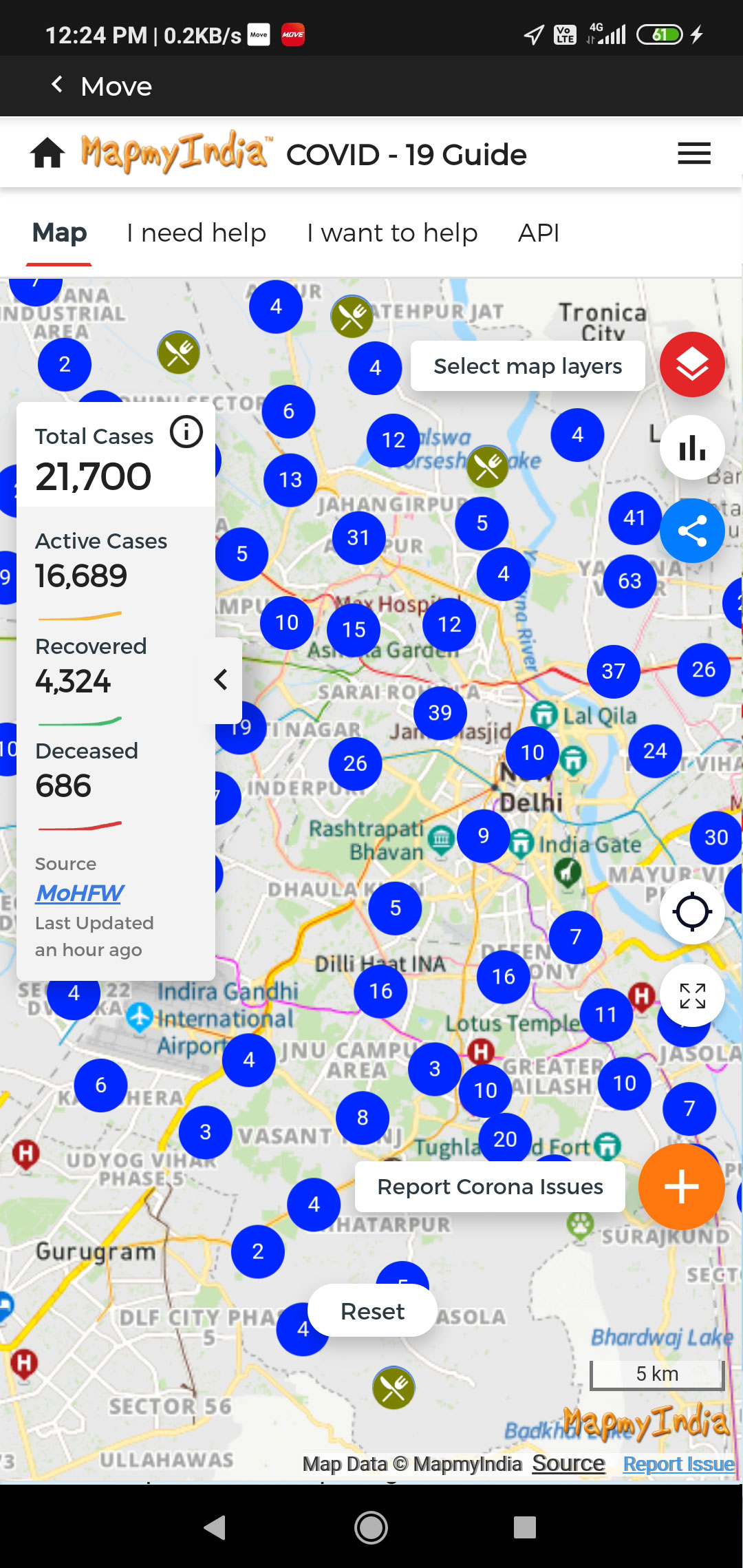Screen dimensions: 743x1568
Task: Tap the home icon beside MapmyIndia
Action: [x=47, y=153]
